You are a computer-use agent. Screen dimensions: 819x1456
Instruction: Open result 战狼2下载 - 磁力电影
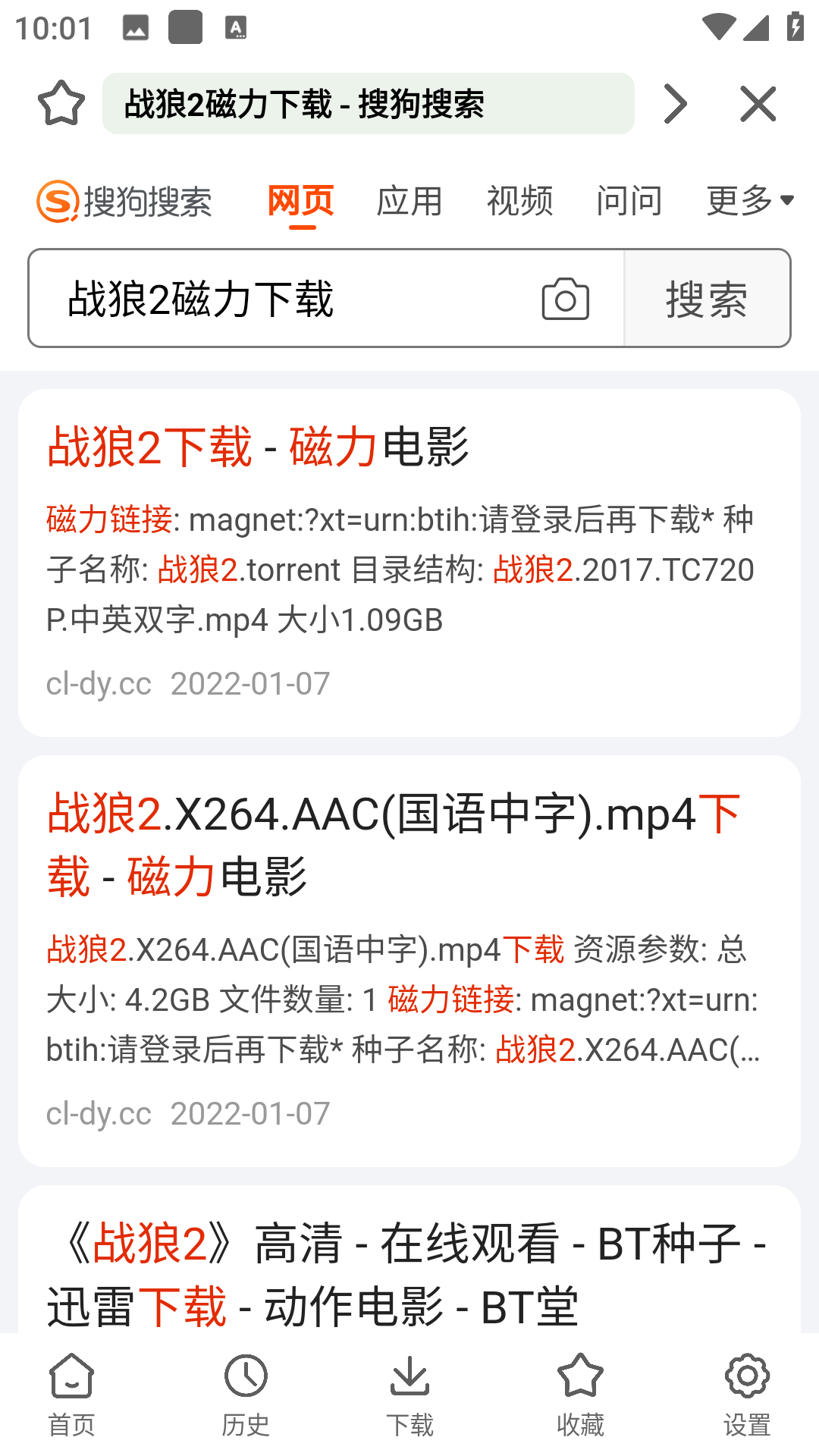[259, 446]
